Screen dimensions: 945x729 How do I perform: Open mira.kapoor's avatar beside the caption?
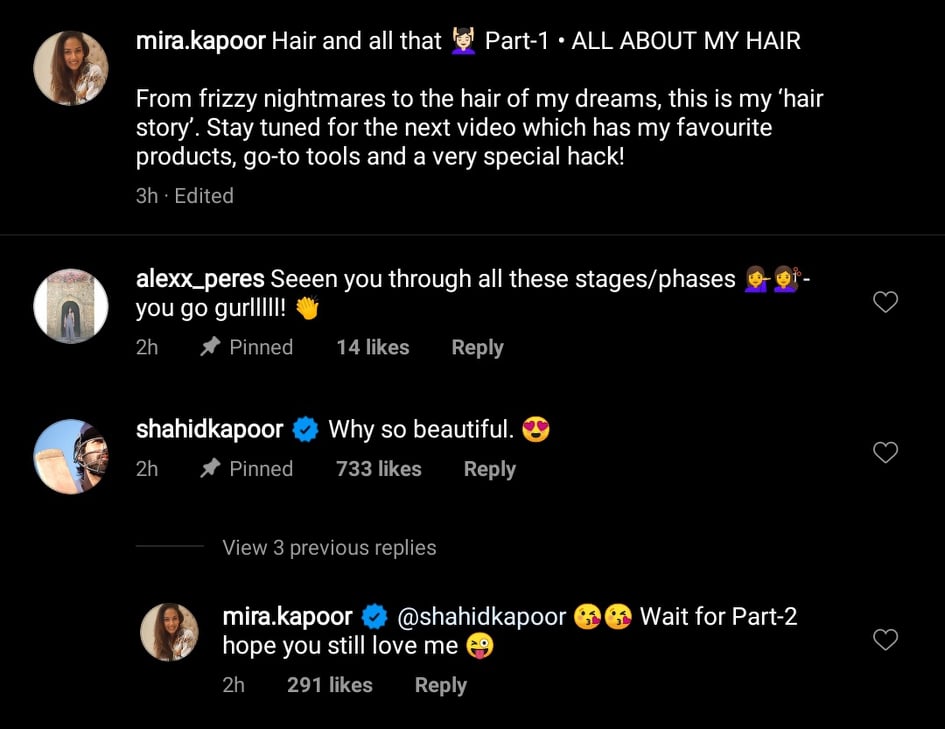coord(71,67)
